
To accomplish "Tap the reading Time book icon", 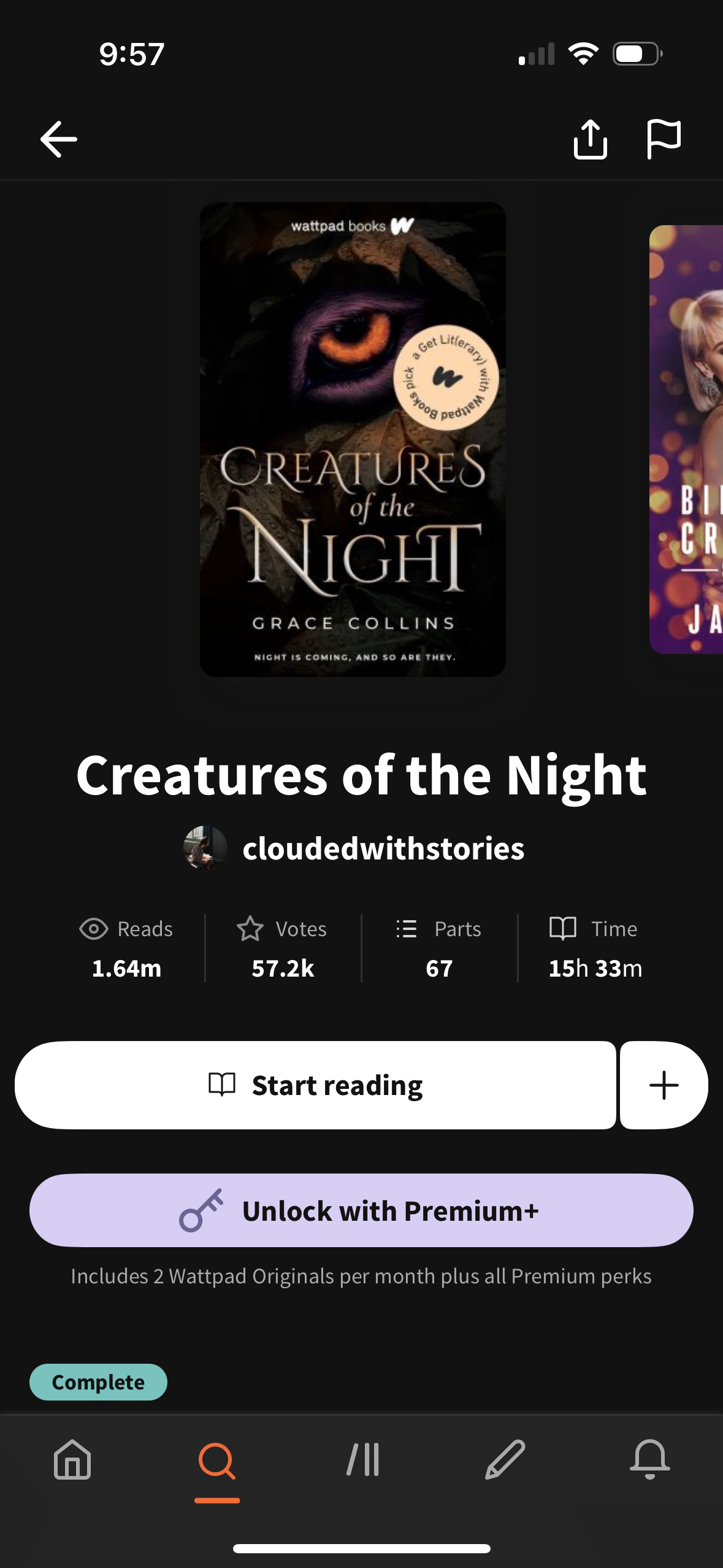I will tap(564, 929).
